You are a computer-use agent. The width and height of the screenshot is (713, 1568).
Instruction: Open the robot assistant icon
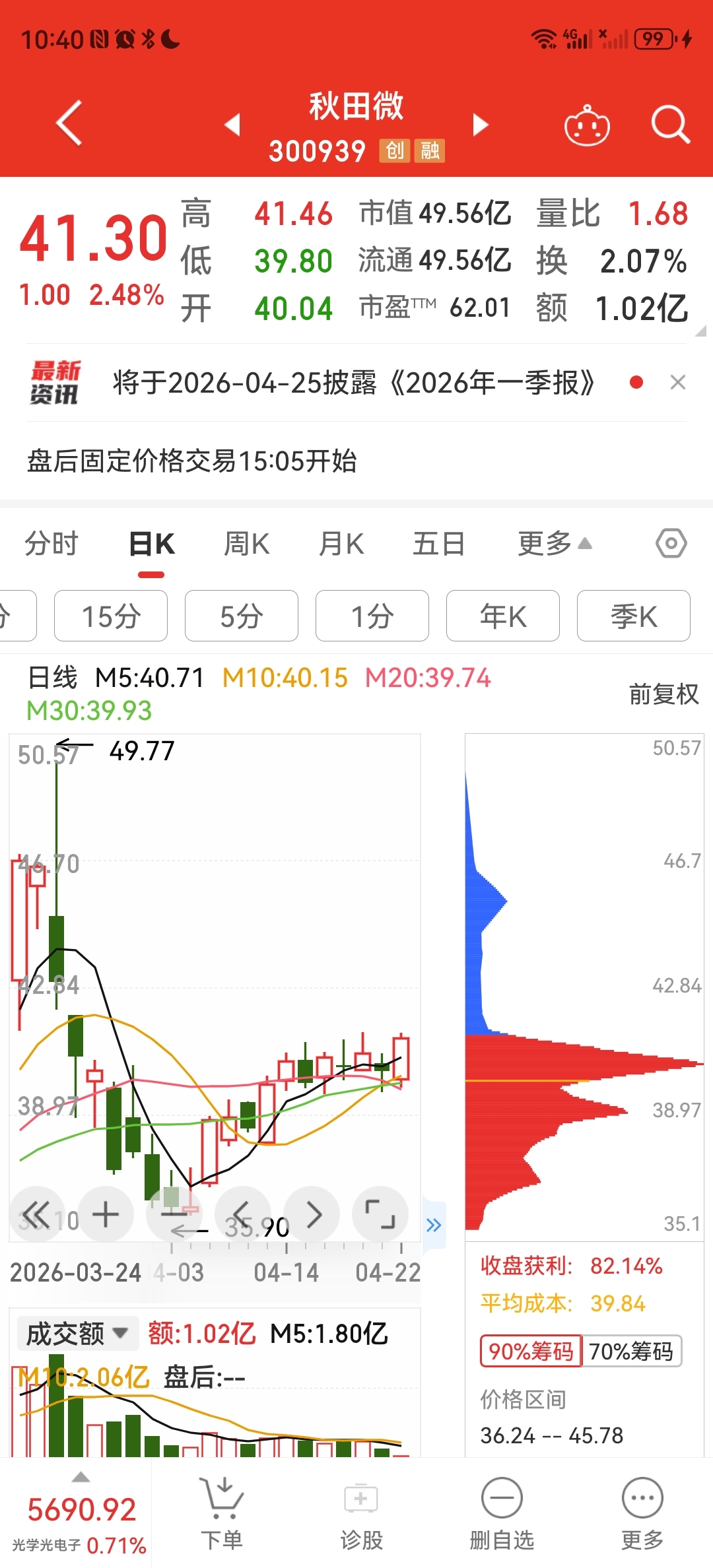click(x=587, y=124)
